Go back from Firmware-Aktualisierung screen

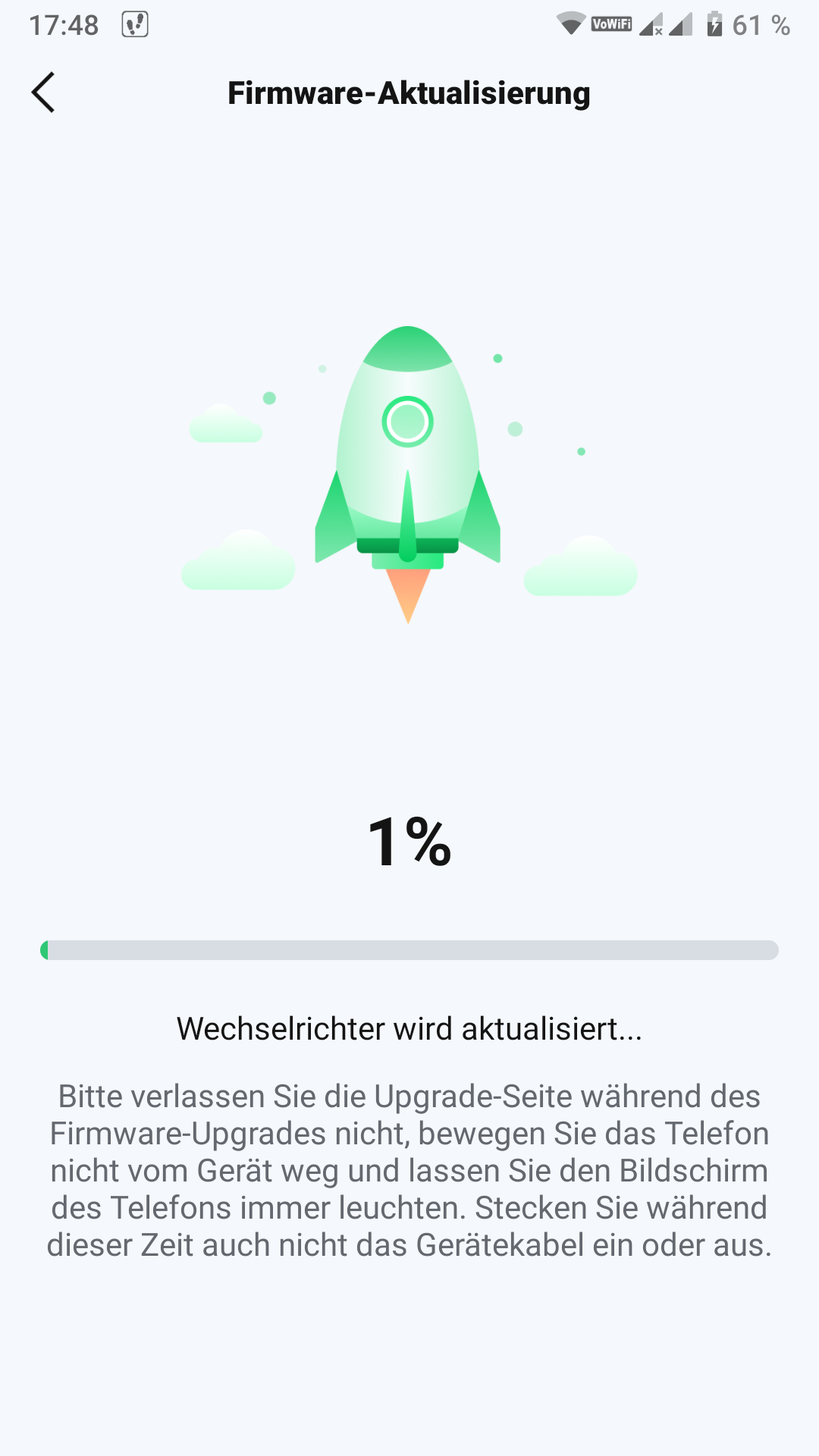43,93
